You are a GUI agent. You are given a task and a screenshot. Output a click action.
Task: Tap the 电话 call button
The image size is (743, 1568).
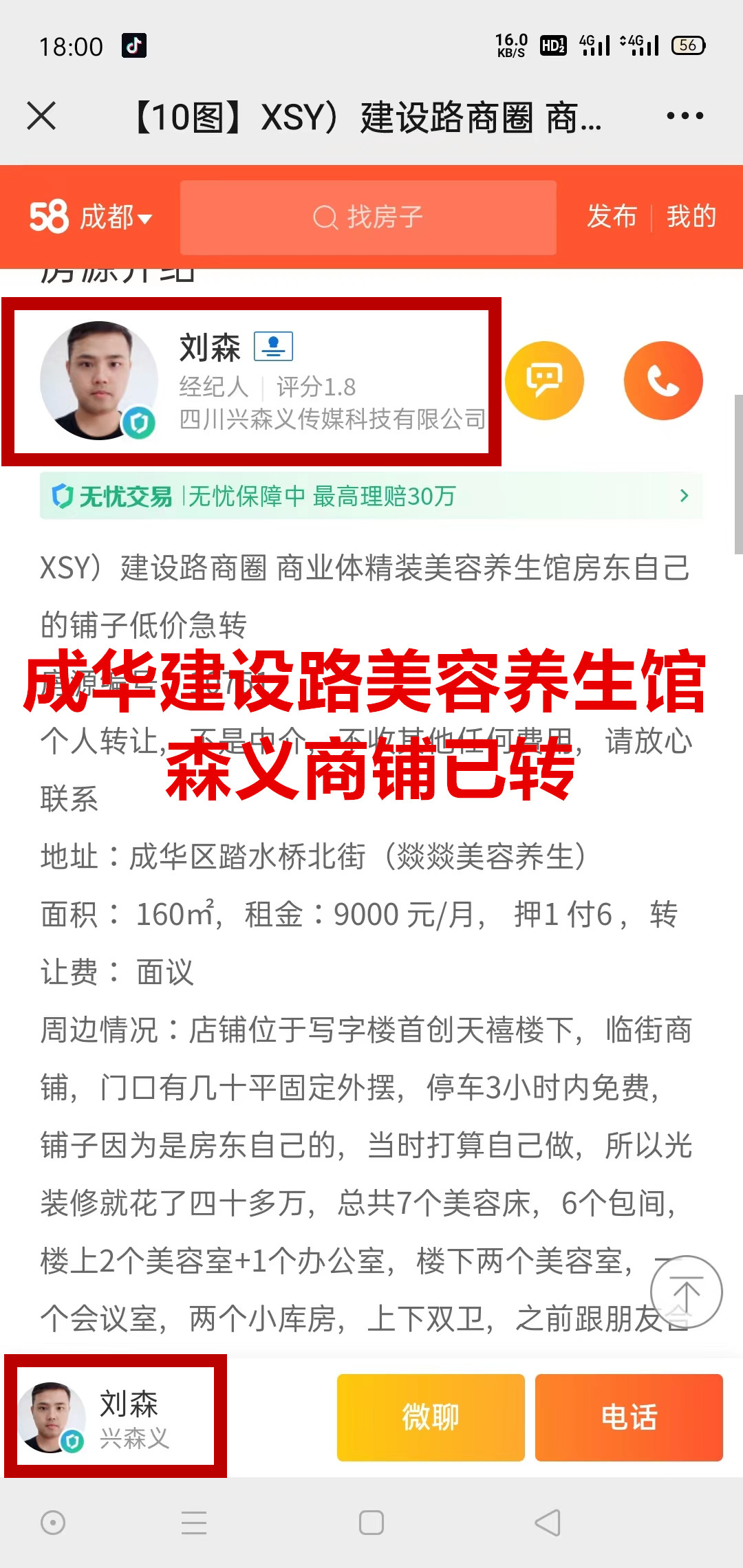(629, 1417)
